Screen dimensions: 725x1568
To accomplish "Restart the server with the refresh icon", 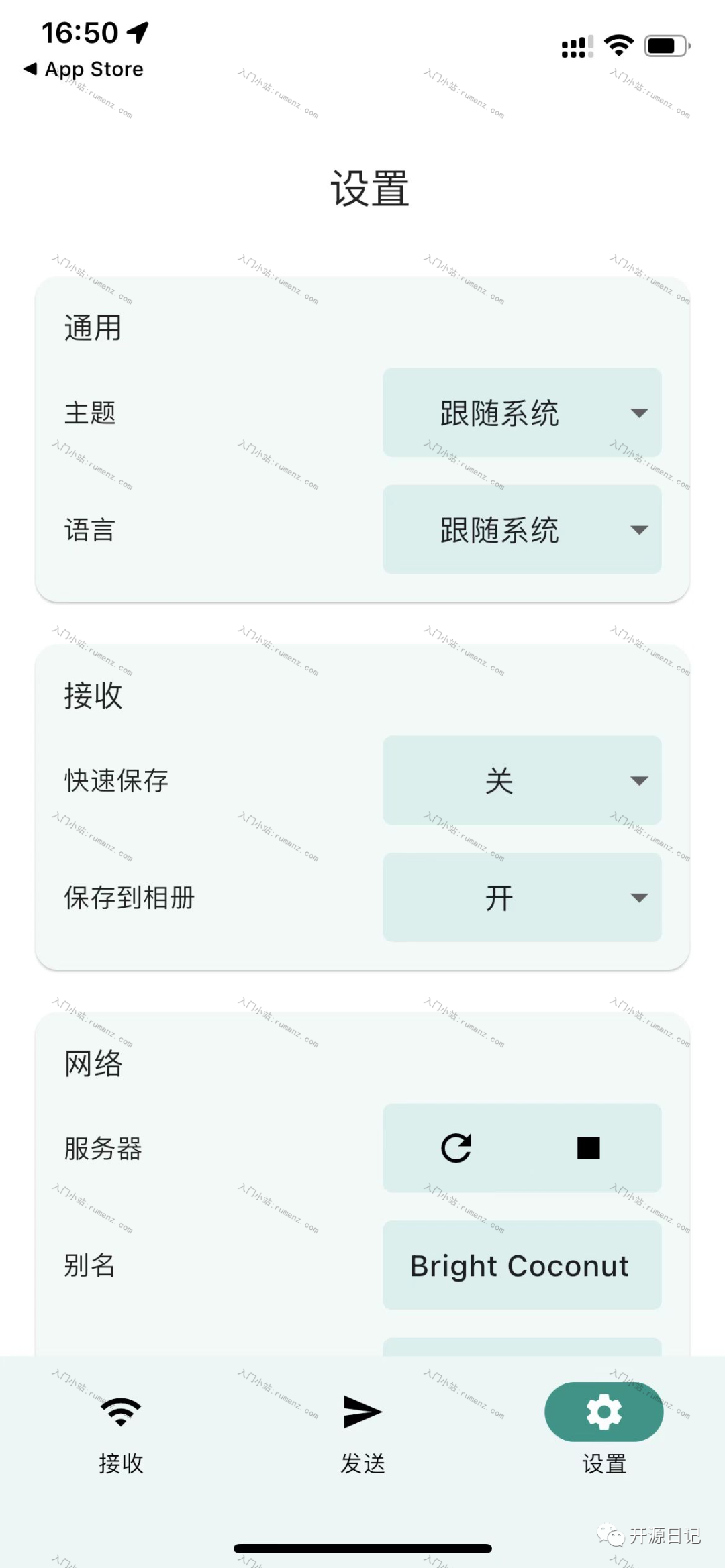I will click(456, 1148).
